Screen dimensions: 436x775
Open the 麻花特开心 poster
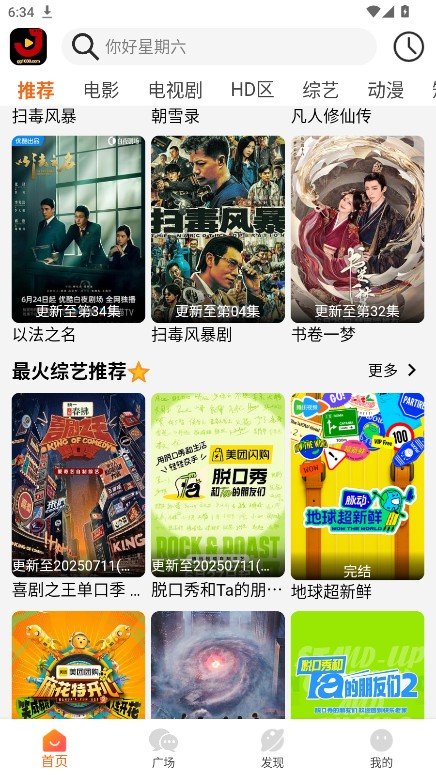(x=79, y=665)
